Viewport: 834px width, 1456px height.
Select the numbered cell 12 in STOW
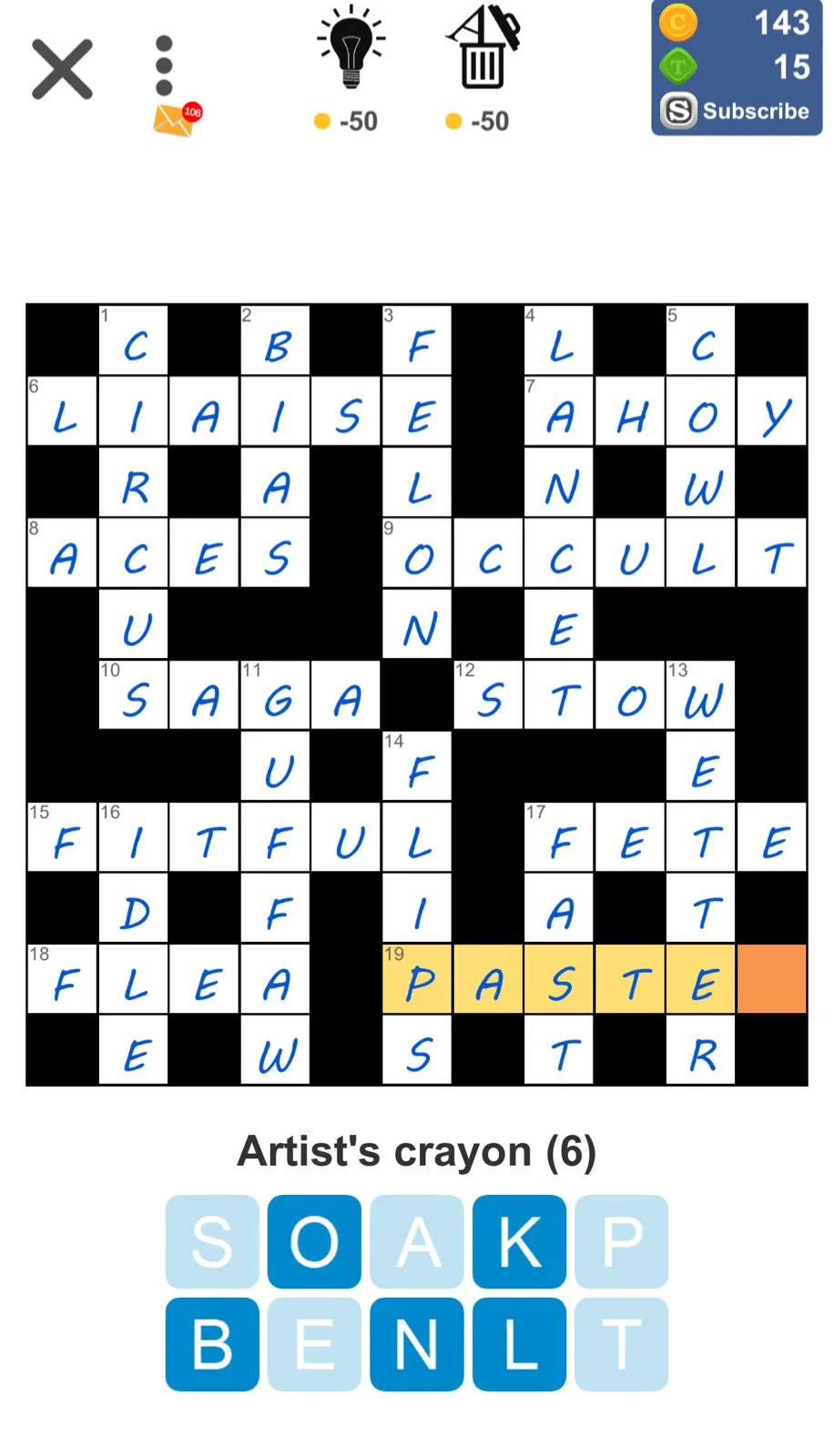pyautogui.click(x=488, y=695)
